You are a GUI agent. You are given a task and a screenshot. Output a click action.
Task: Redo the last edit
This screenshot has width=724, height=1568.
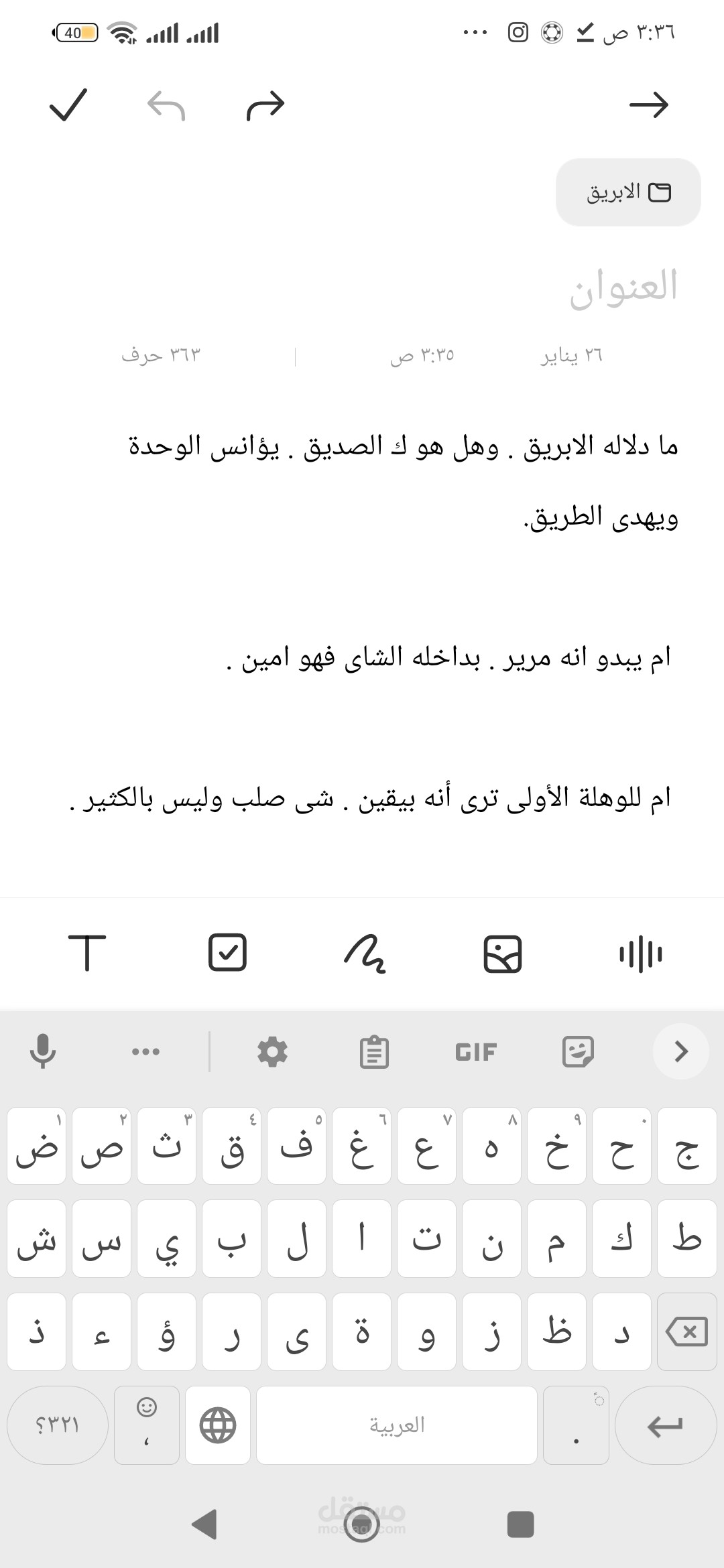pyautogui.click(x=265, y=105)
